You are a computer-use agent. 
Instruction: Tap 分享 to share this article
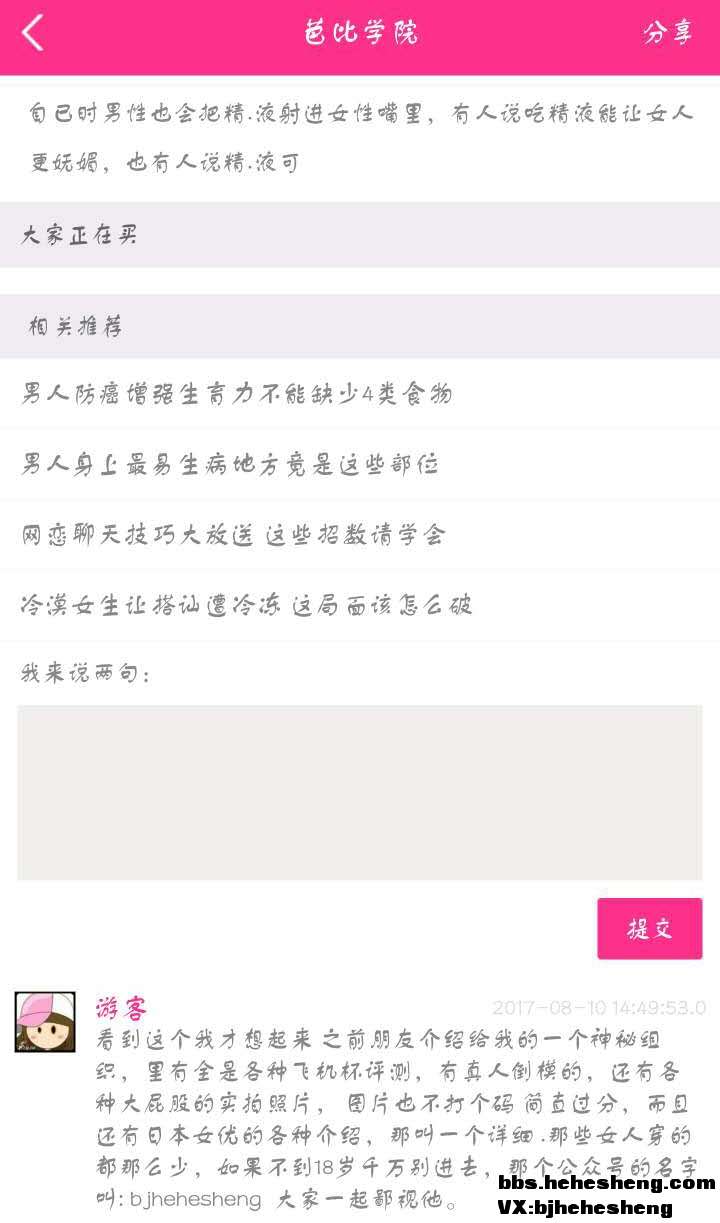pos(667,33)
